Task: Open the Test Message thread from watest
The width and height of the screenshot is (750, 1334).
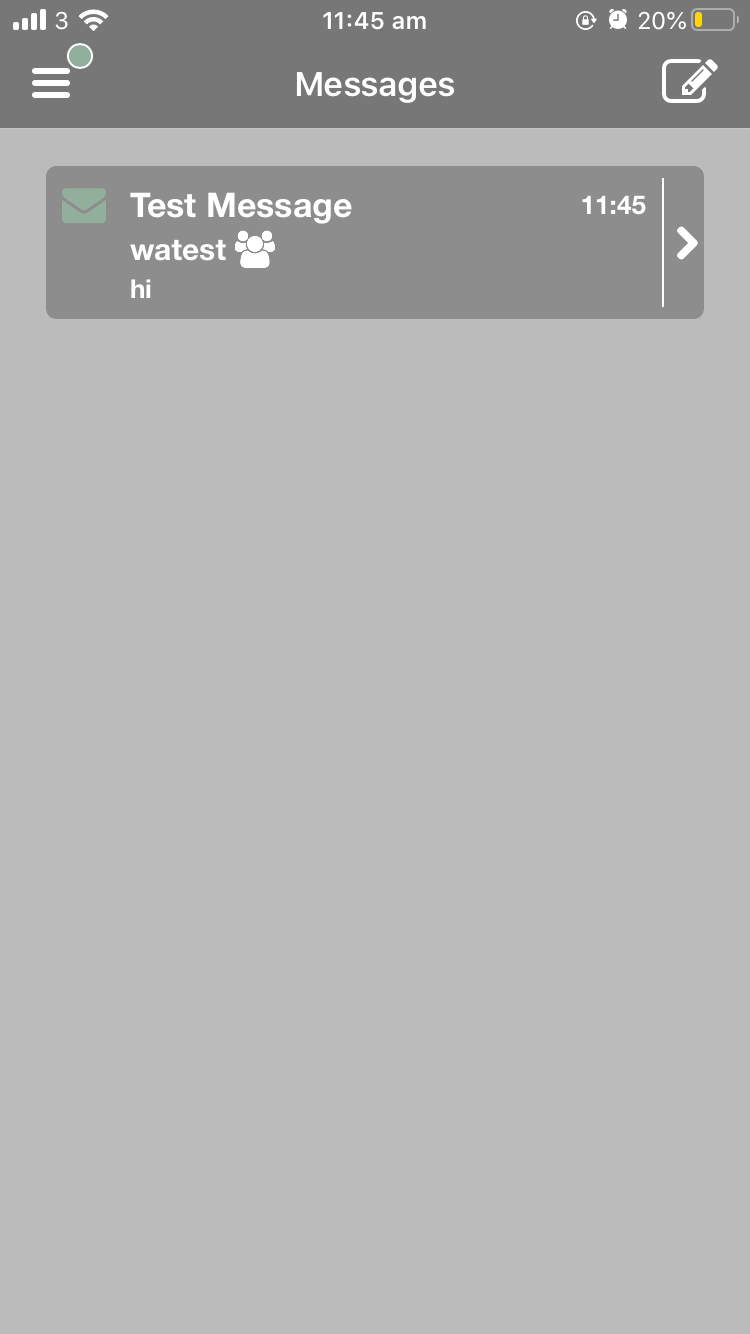Action: click(375, 242)
